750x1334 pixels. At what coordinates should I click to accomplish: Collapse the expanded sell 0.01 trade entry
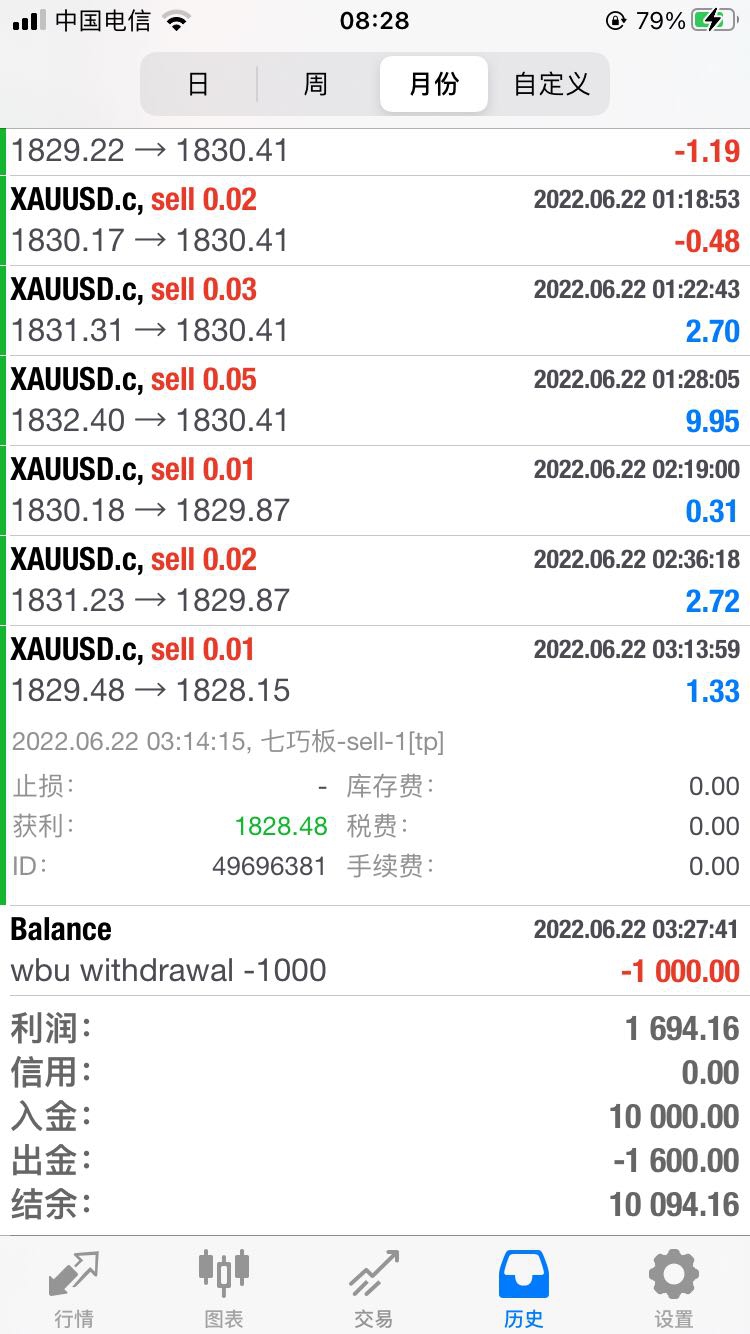[375, 670]
